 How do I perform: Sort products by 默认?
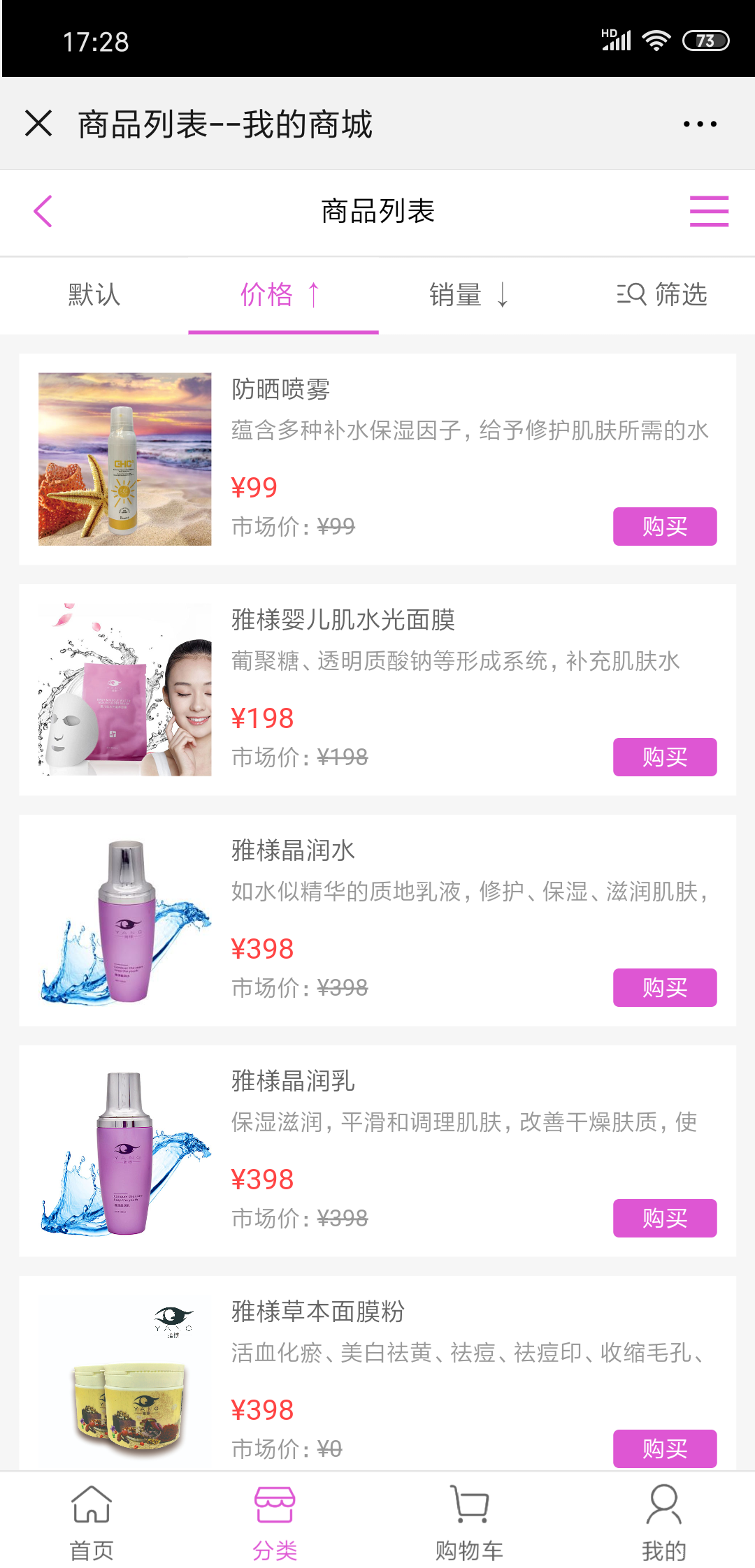coord(94,295)
